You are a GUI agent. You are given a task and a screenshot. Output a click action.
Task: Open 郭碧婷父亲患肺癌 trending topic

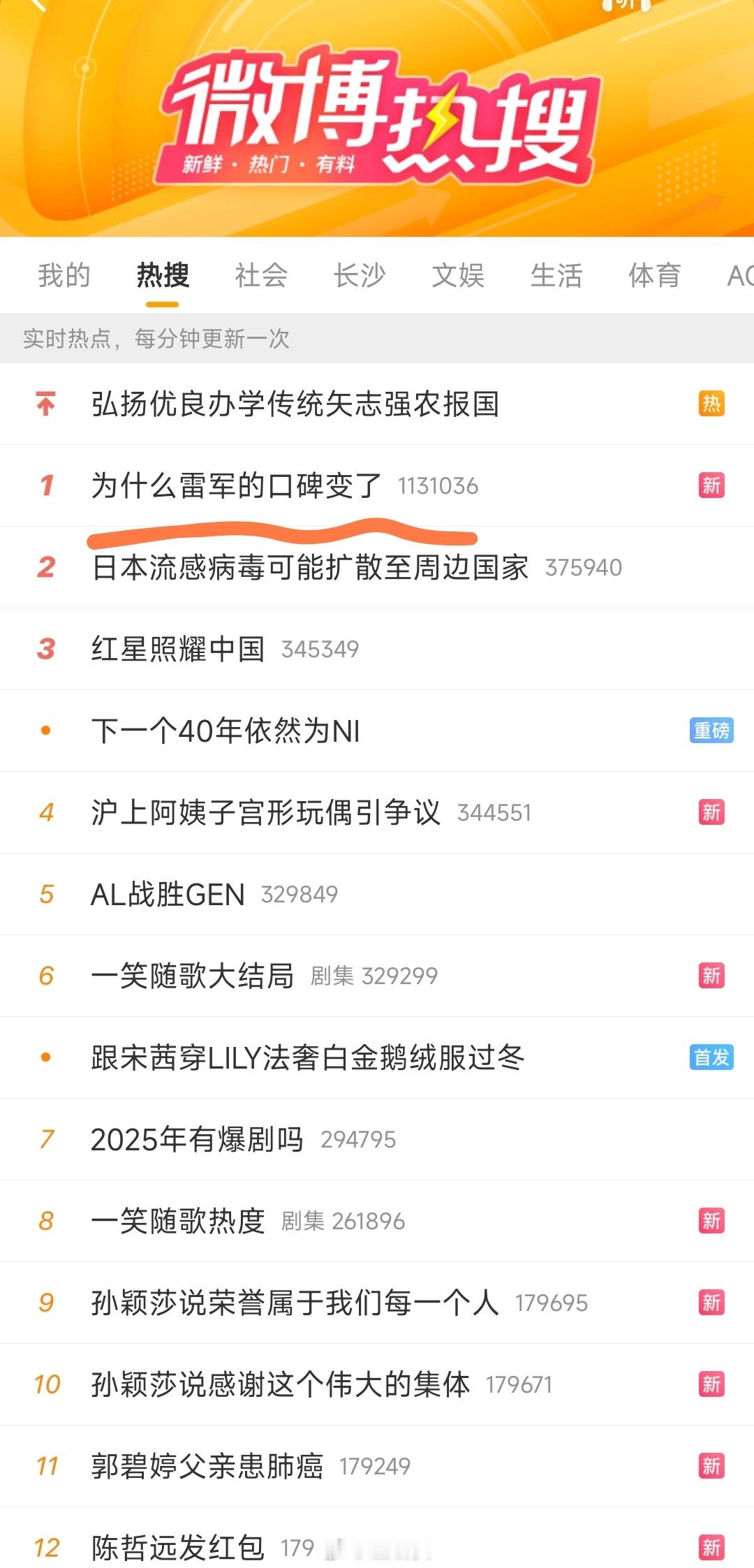(207, 1466)
